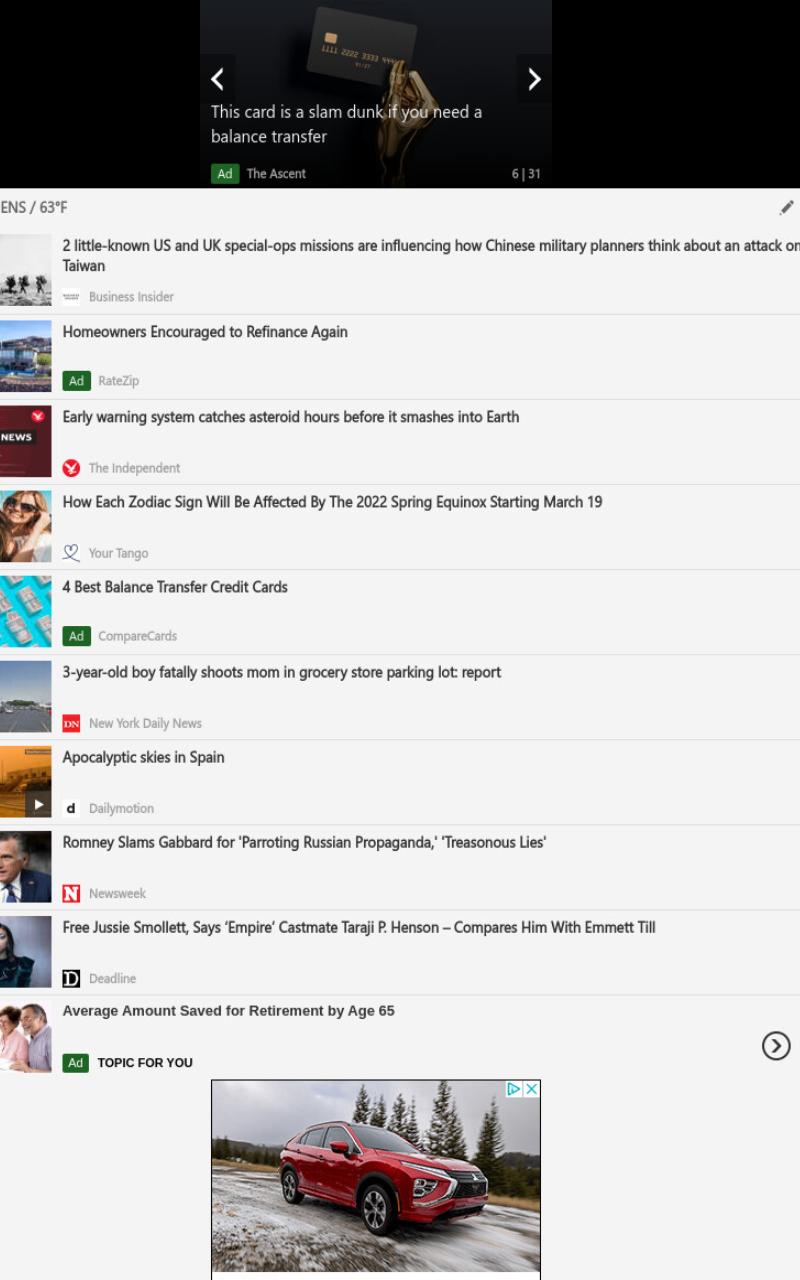Go to the previous carousel slide
Viewport: 800px width, 1280px height.
click(x=218, y=79)
